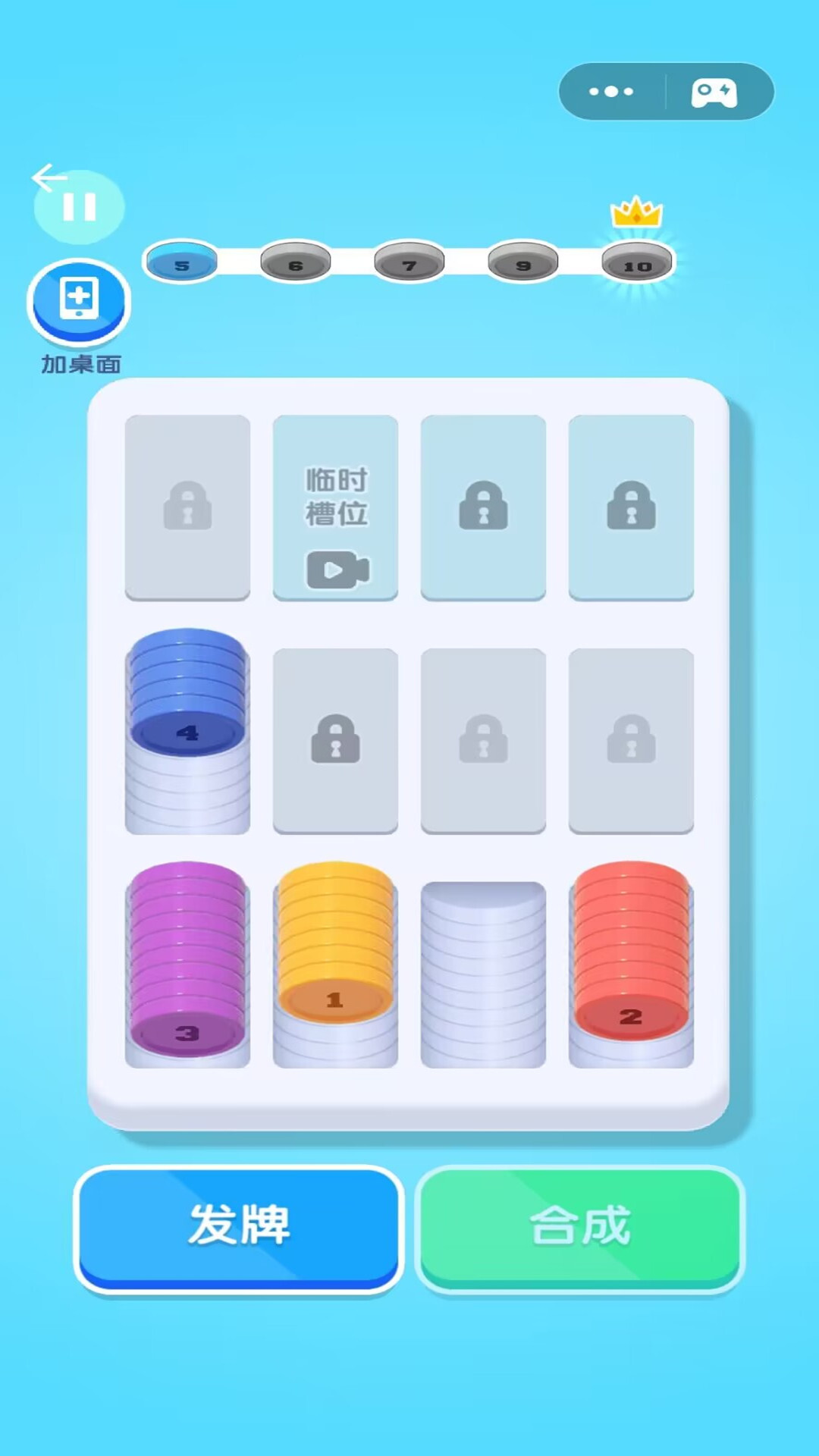Deal cards with 发牌 button

pos(239,1226)
